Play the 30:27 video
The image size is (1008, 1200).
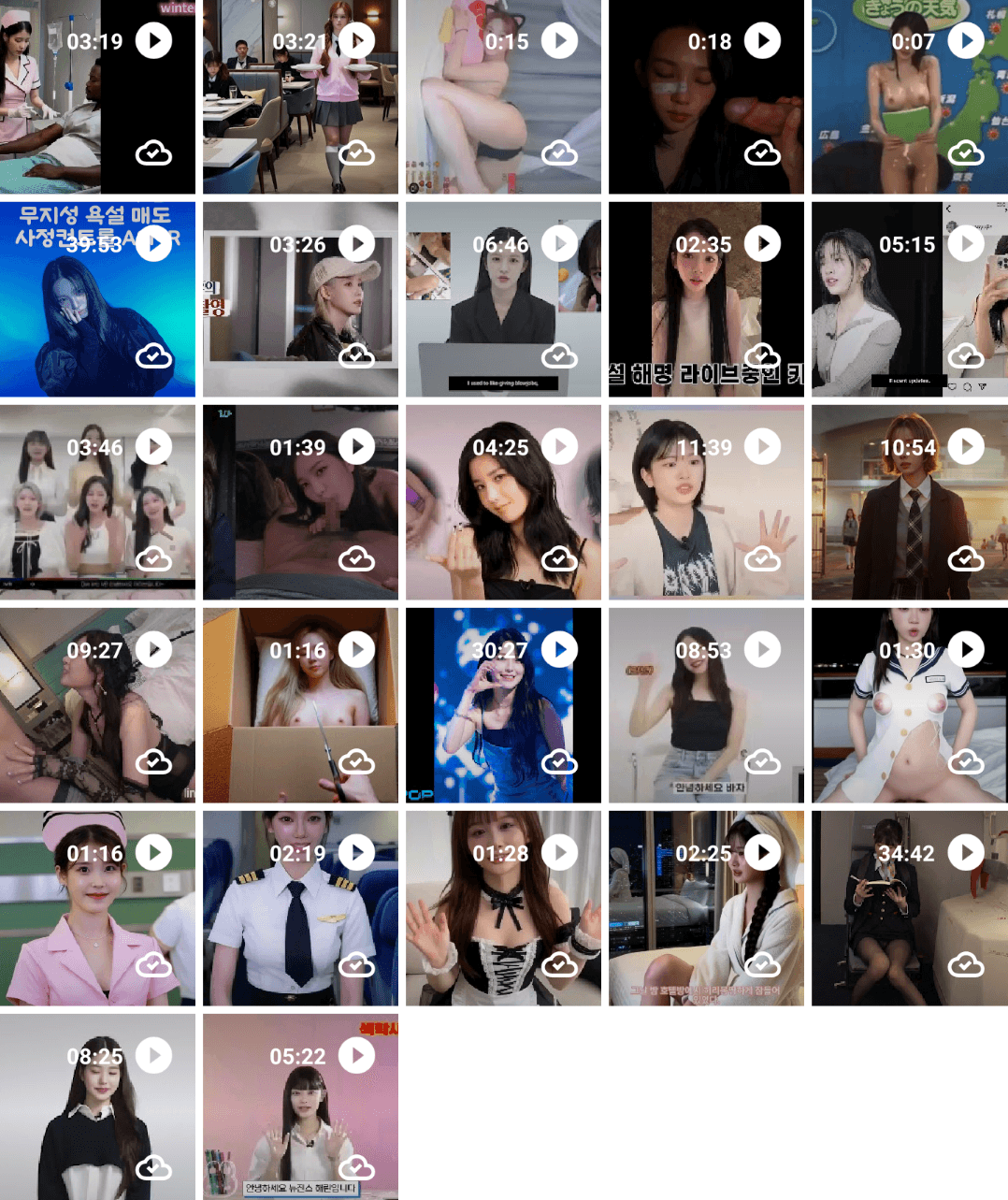coord(559,649)
